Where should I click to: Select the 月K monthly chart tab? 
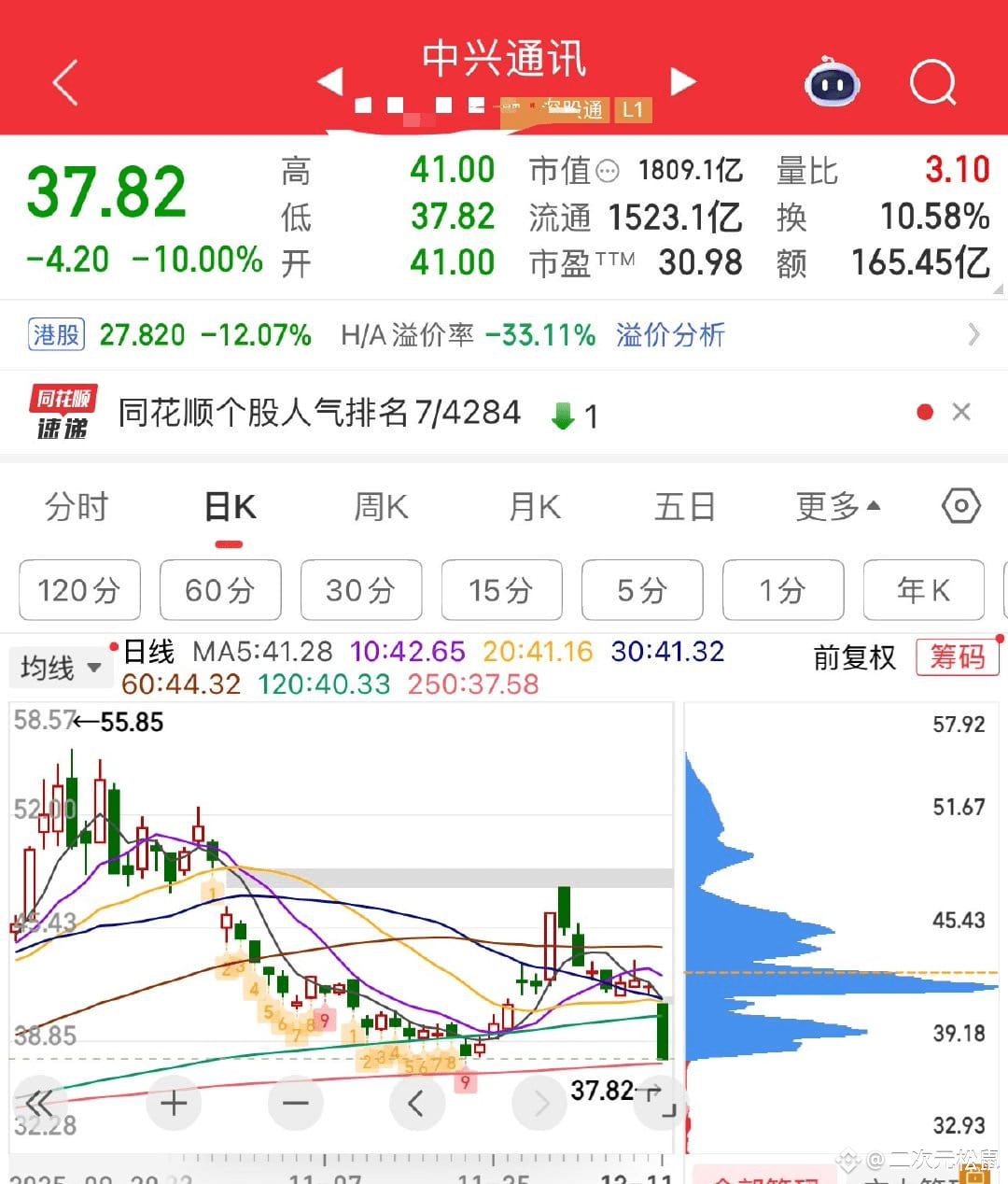(534, 507)
